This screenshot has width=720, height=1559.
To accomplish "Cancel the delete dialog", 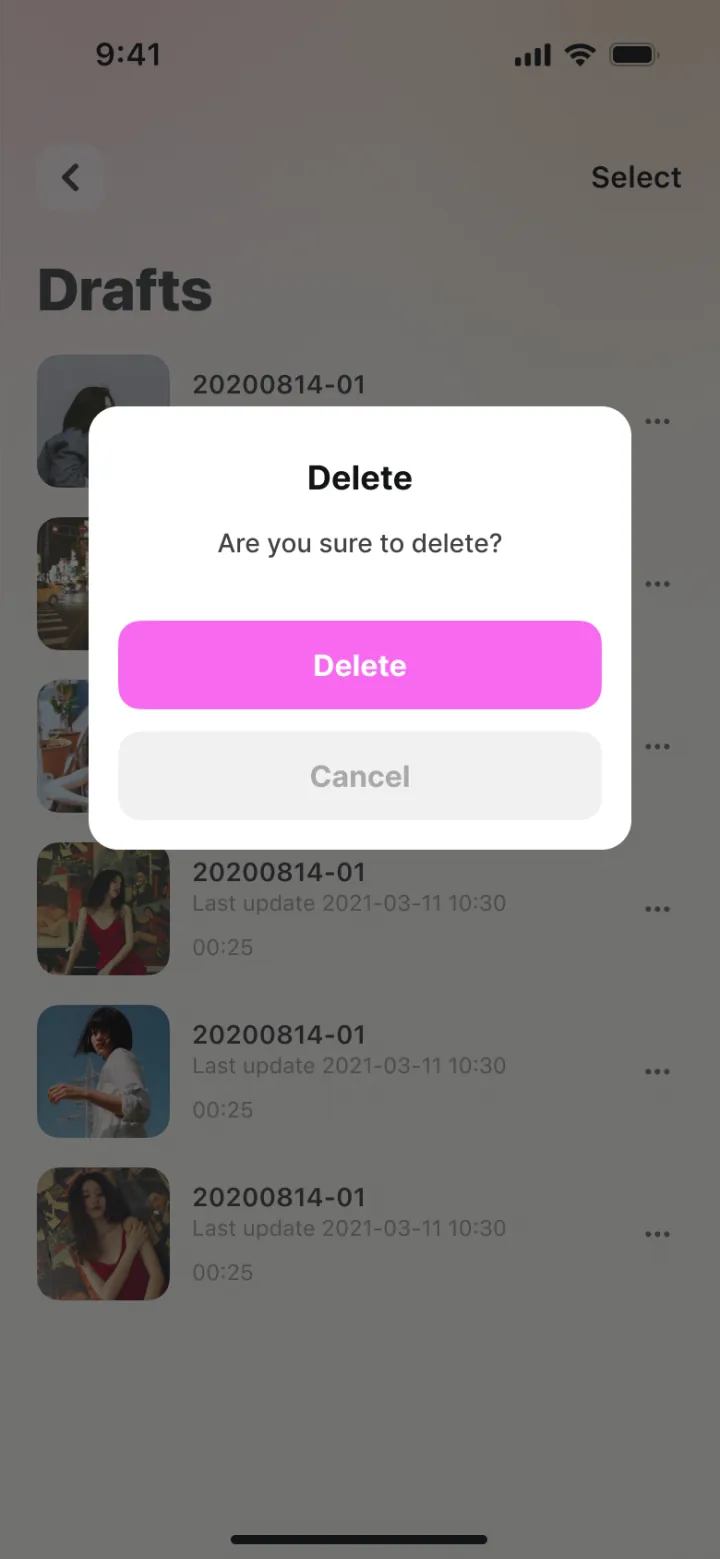I will (360, 776).
